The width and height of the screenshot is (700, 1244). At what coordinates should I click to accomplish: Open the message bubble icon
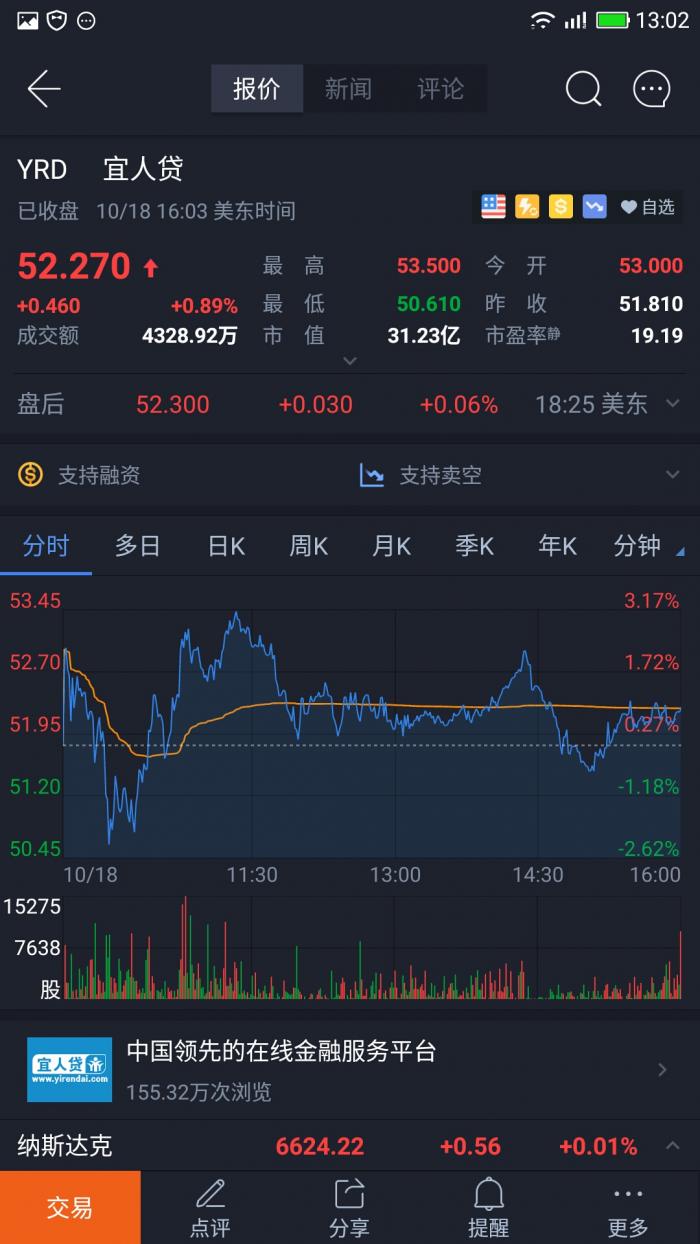(x=652, y=89)
